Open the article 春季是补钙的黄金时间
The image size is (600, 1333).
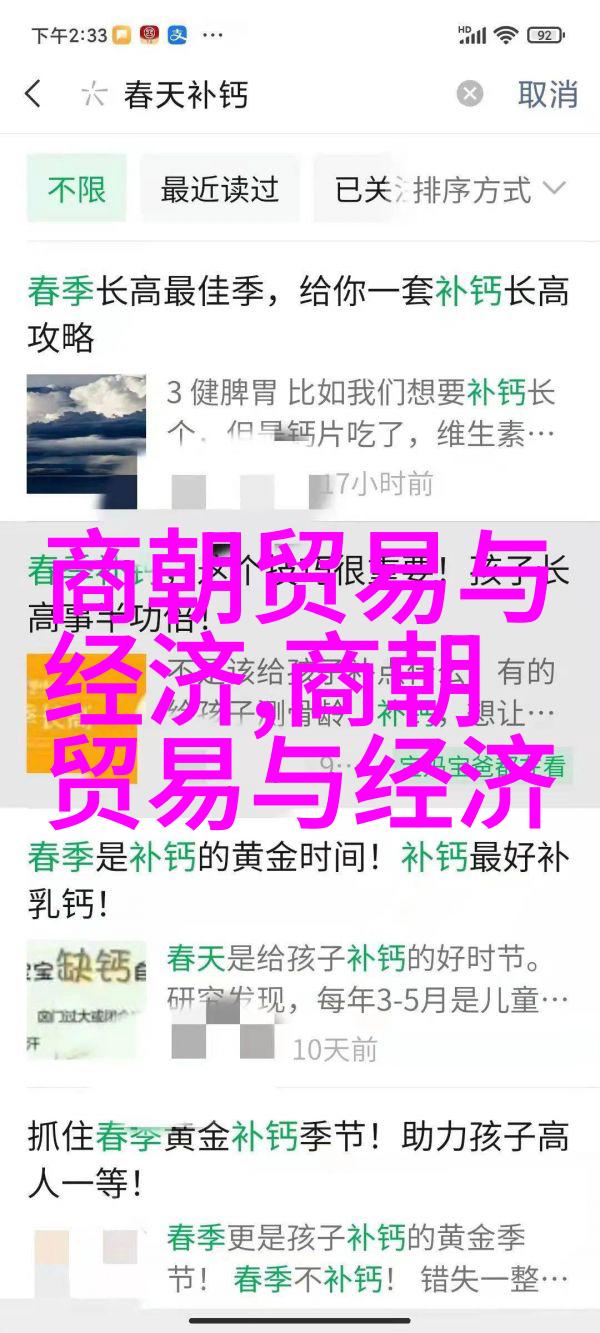pos(298,880)
